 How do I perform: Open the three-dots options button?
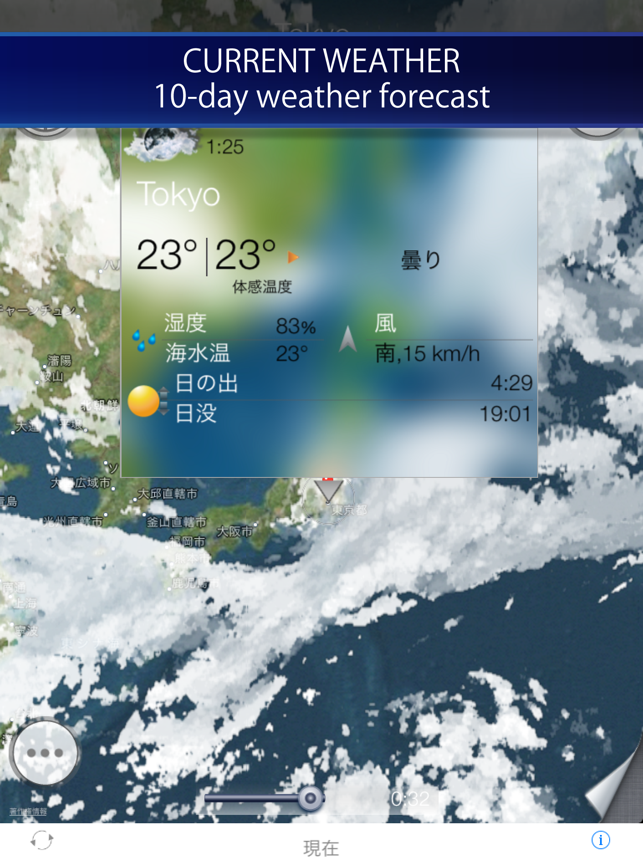(44, 752)
